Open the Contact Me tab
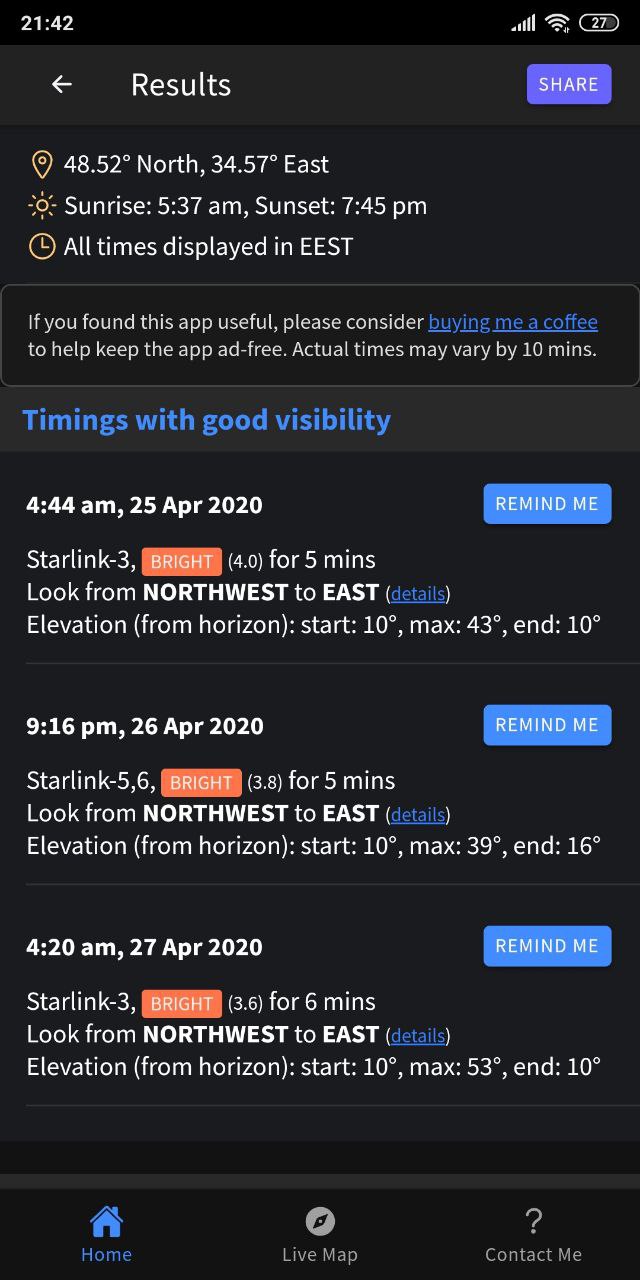This screenshot has width=640, height=1280. coord(533,1235)
